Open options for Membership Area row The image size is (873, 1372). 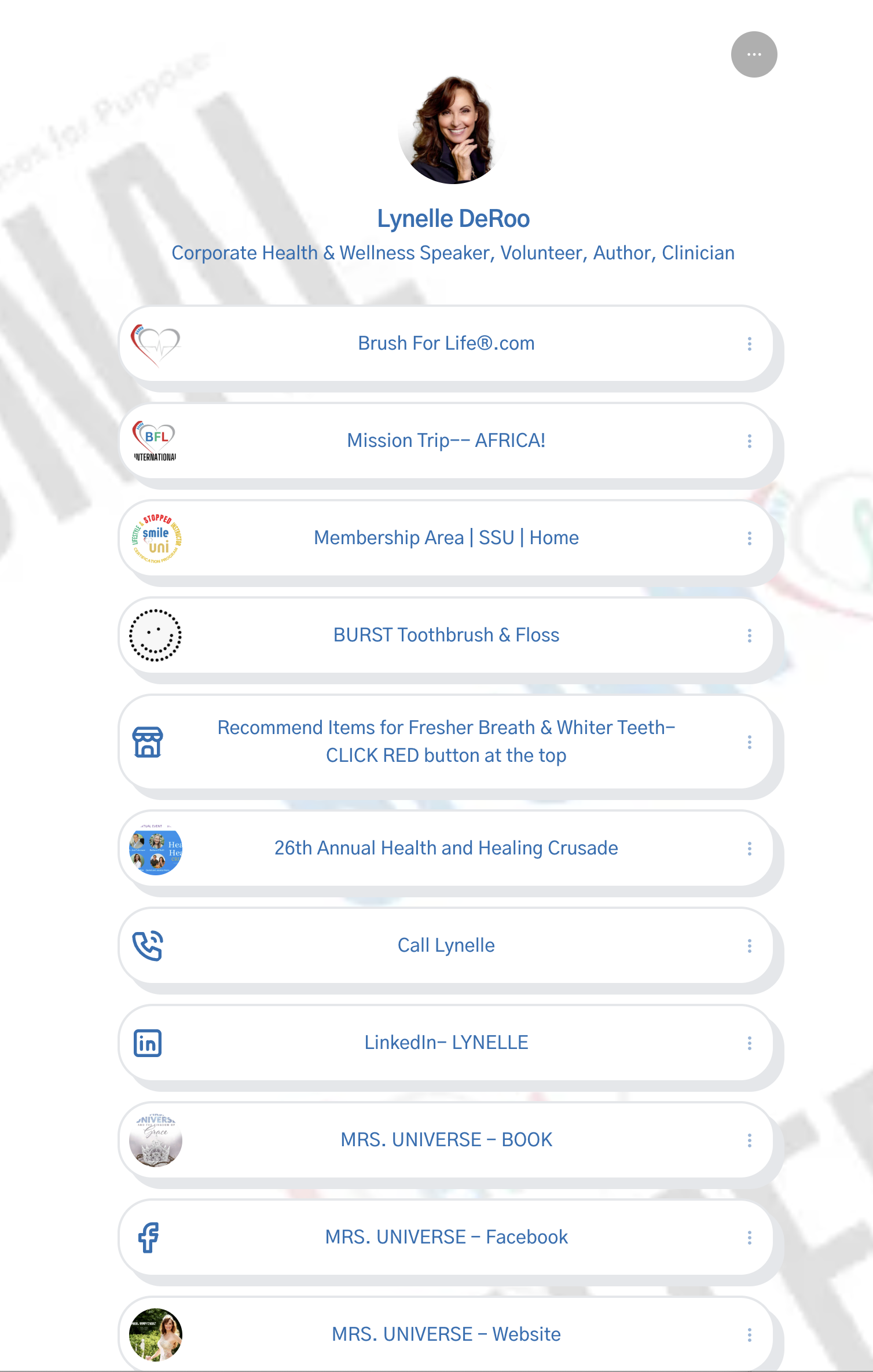[x=749, y=538]
